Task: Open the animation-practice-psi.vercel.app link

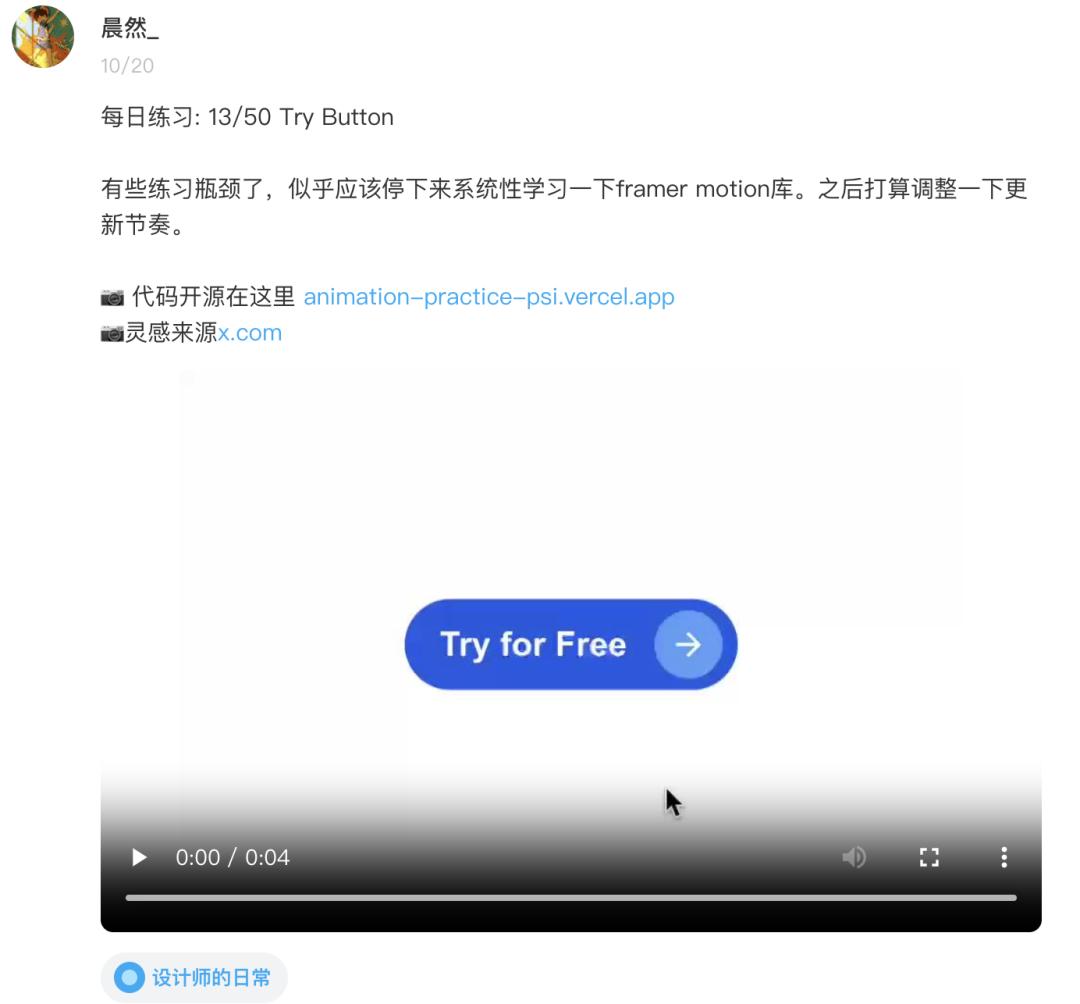Action: coord(489,297)
